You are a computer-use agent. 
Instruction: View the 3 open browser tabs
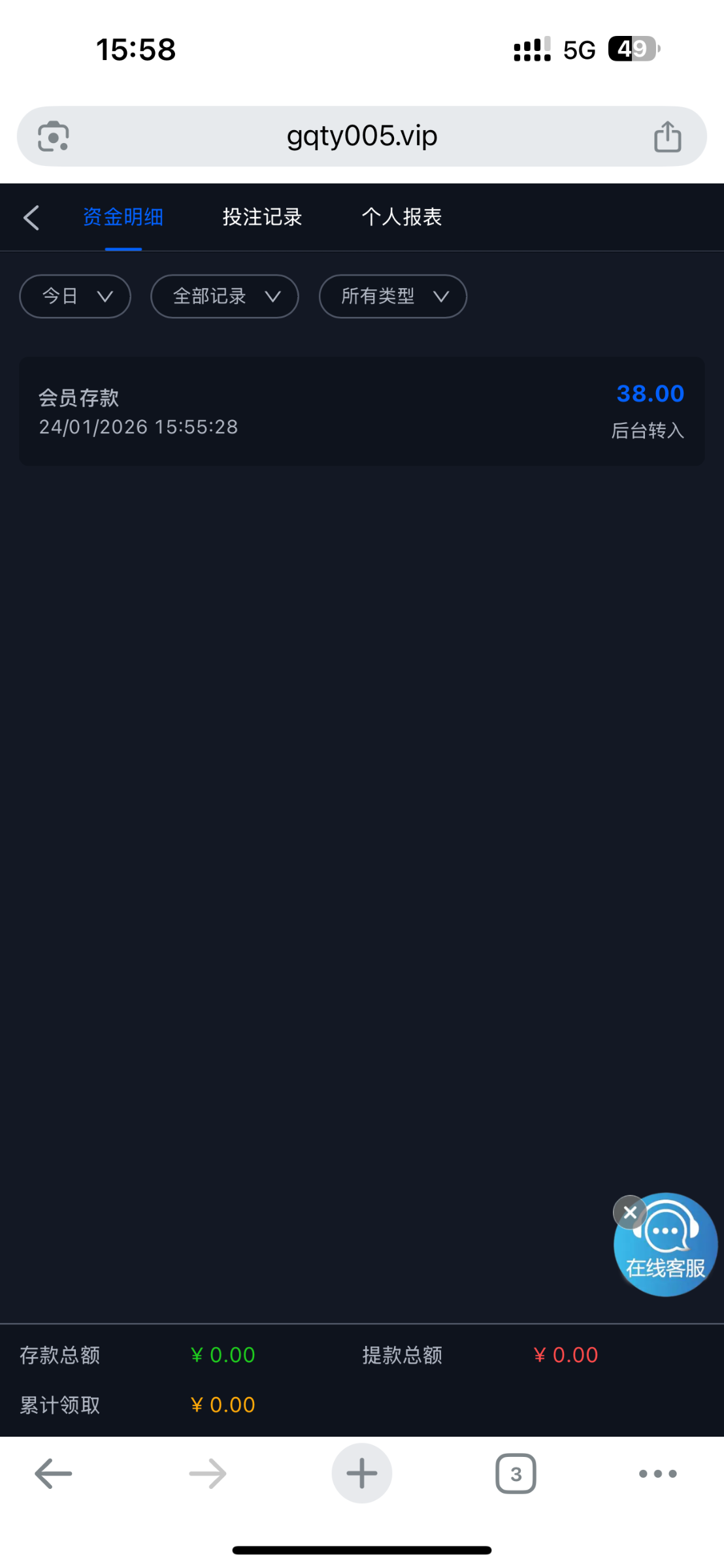click(516, 1474)
